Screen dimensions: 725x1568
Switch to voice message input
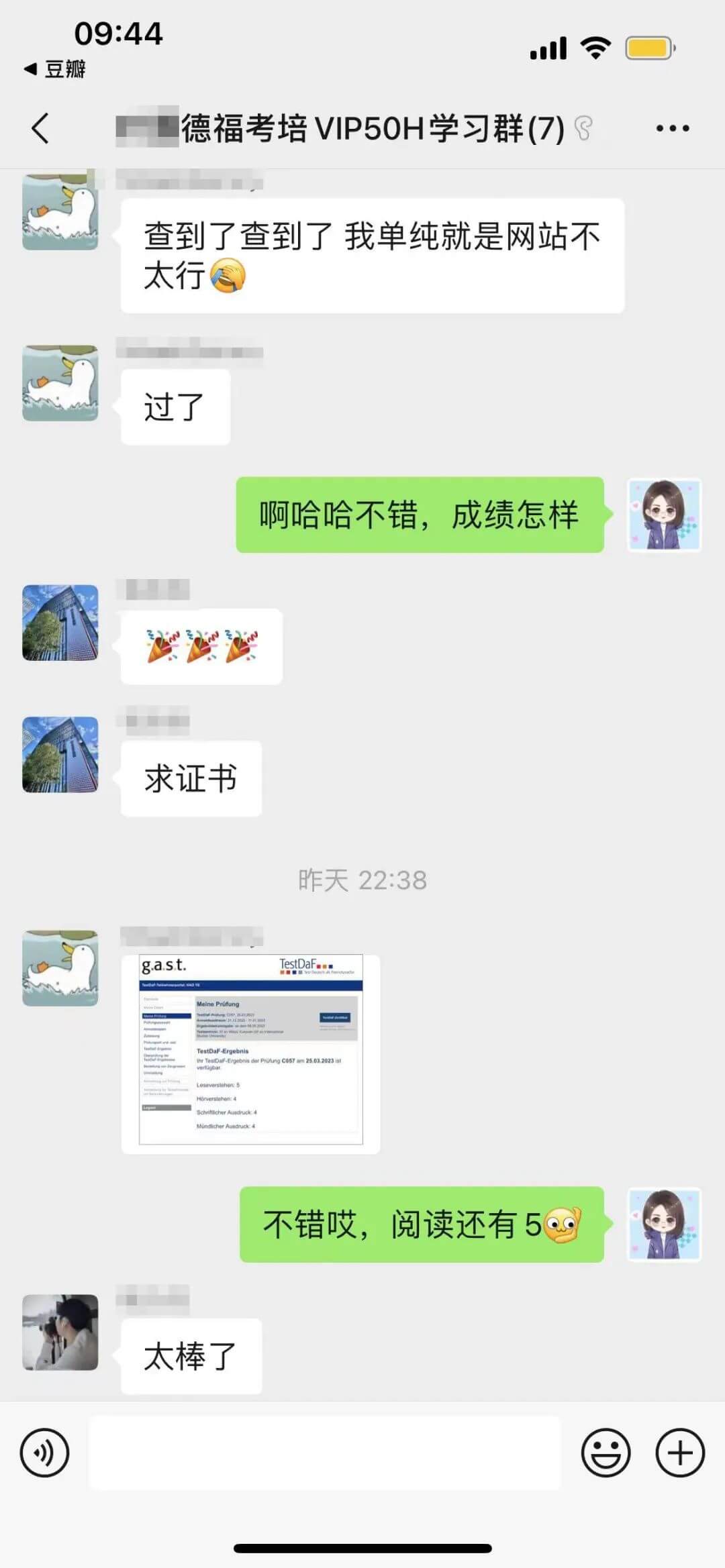[x=44, y=1453]
